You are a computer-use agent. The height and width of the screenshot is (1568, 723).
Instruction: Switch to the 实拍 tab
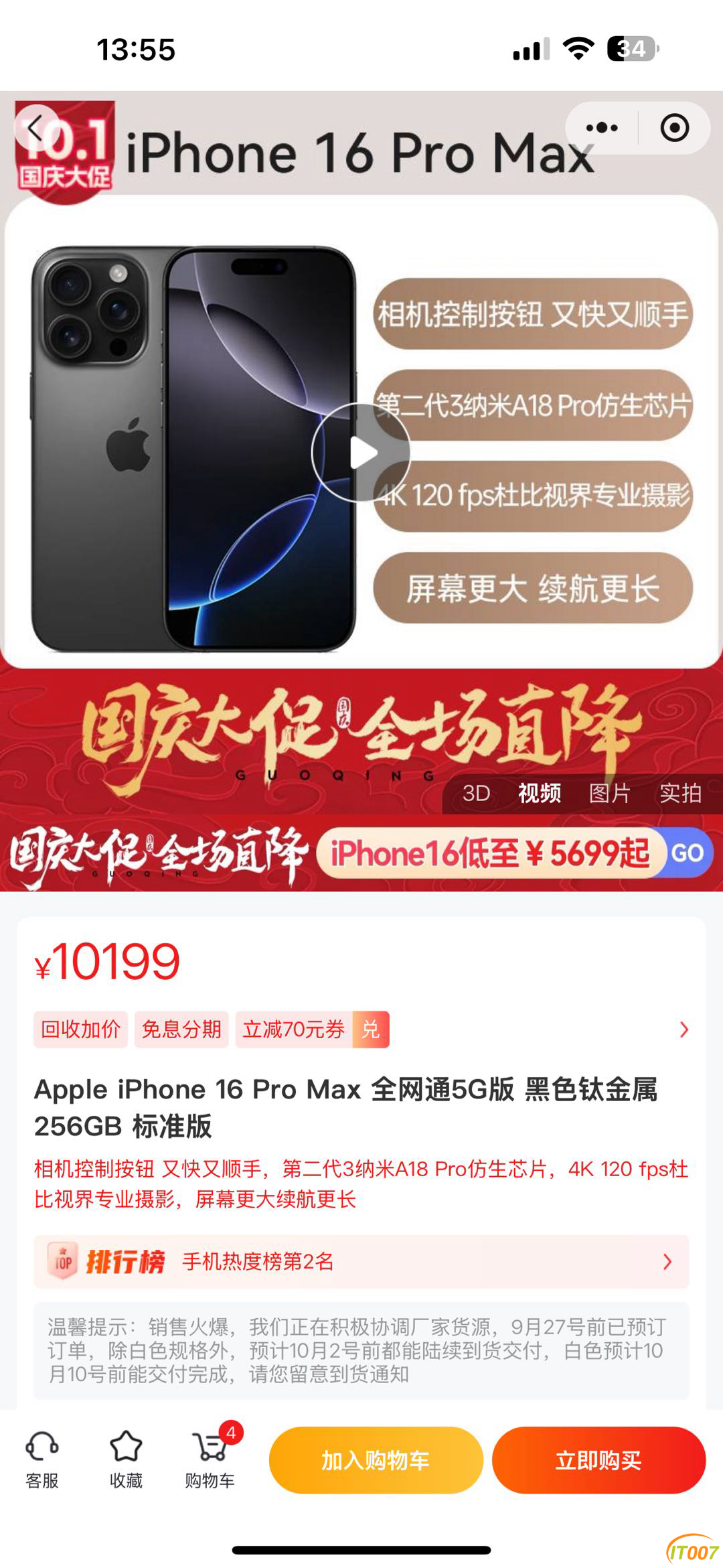pos(680,794)
